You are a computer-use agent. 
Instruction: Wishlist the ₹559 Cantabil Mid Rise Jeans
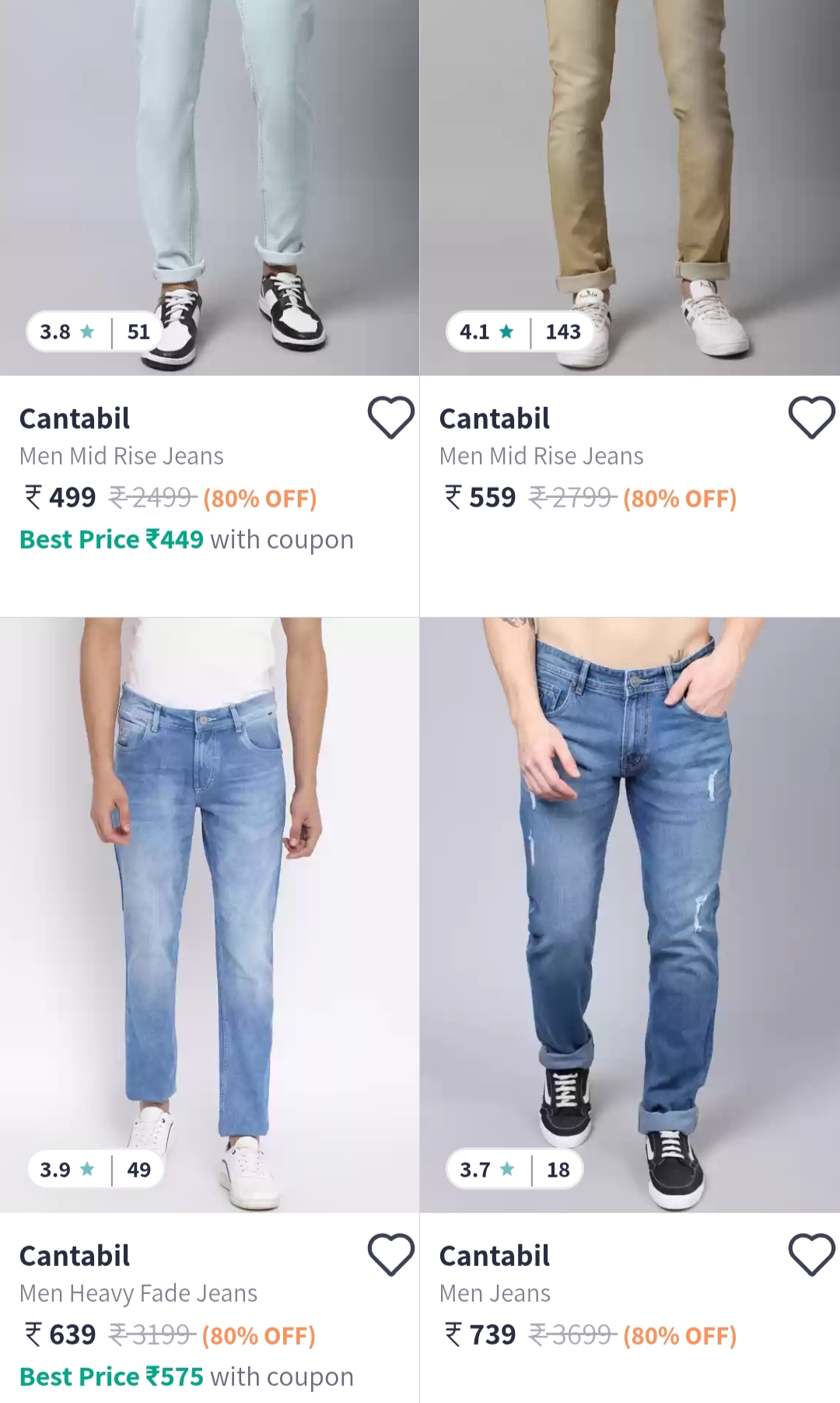coord(811,418)
